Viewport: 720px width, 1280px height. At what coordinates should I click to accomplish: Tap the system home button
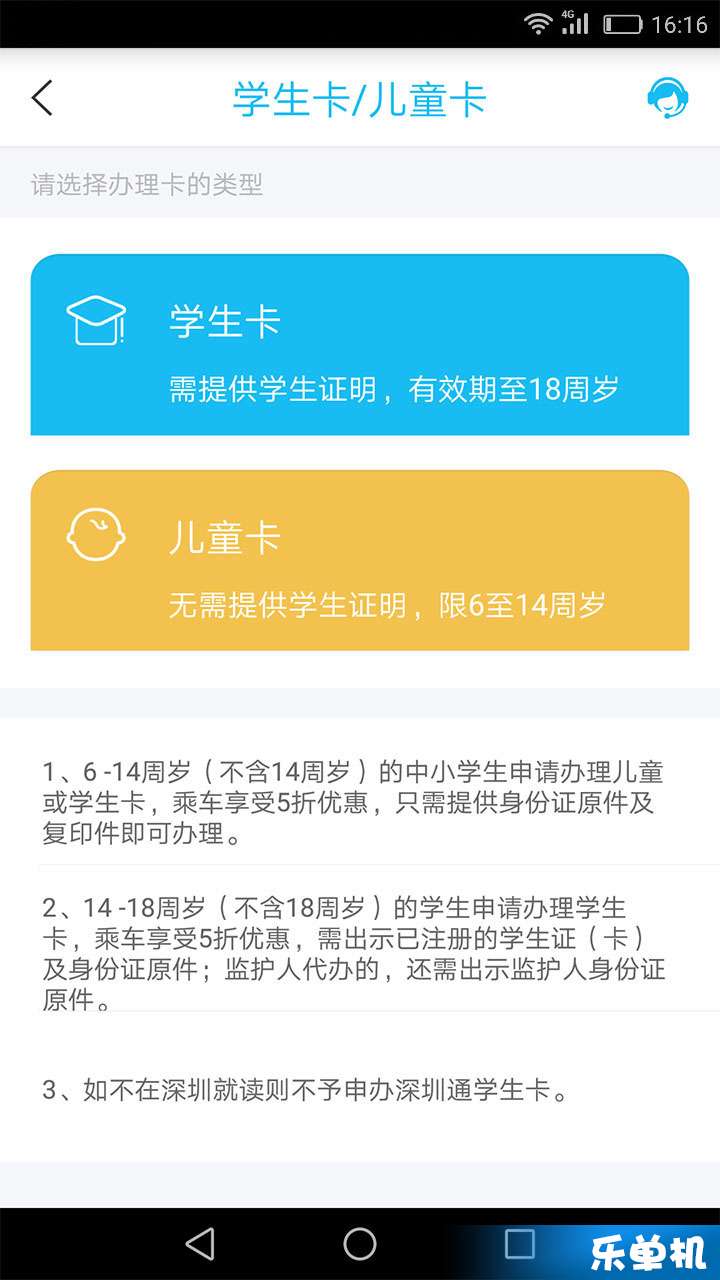[x=360, y=1244]
